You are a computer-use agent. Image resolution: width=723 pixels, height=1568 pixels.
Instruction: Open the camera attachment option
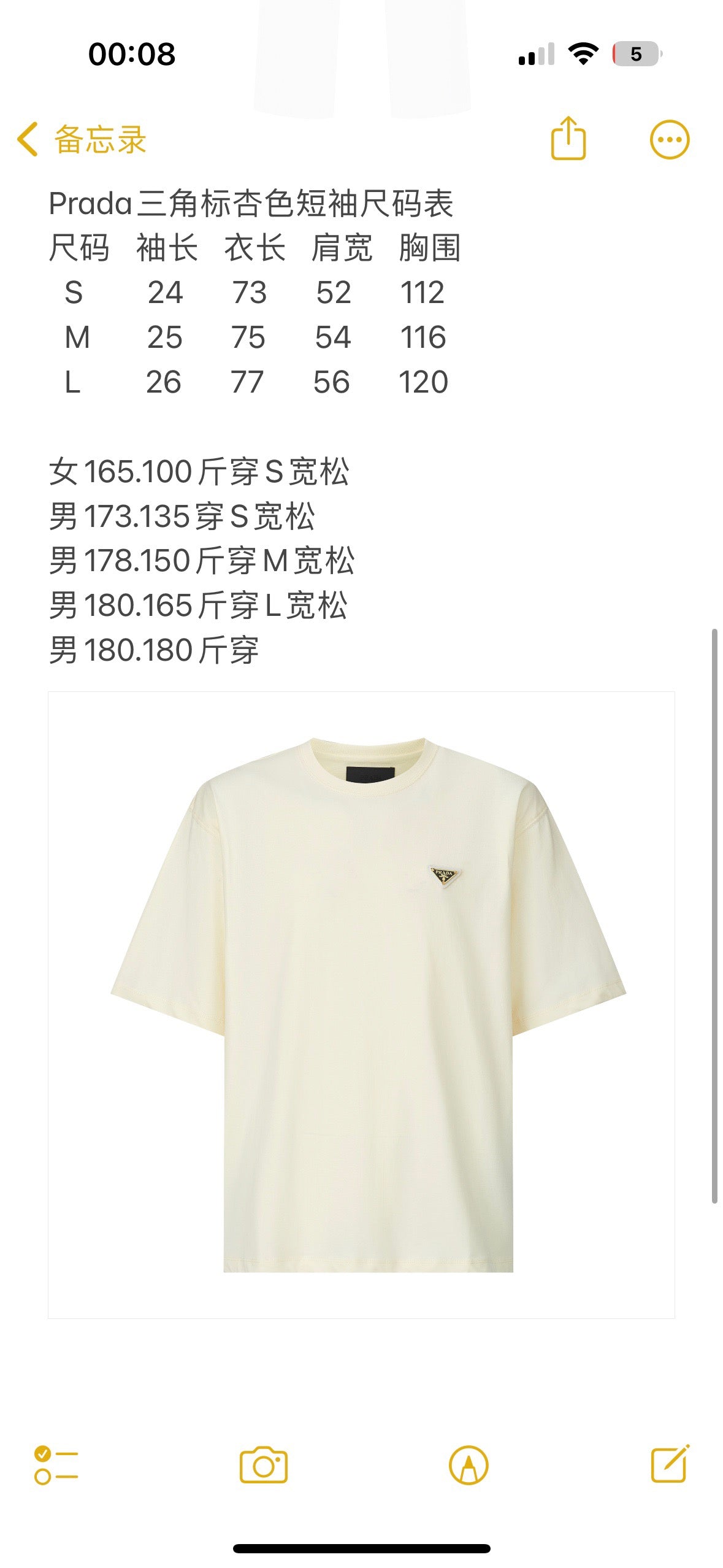(263, 1465)
